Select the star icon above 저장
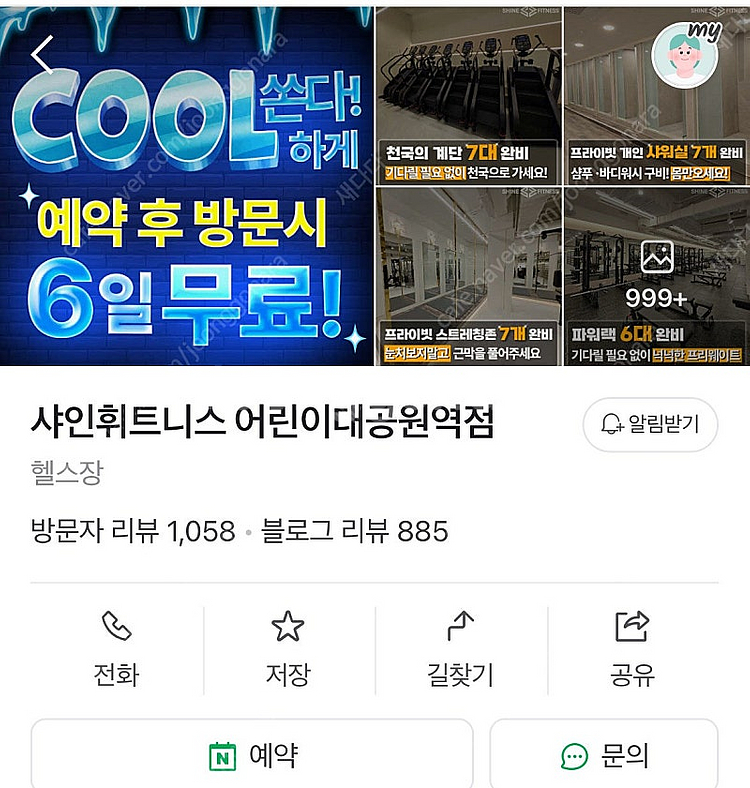 [x=289, y=628]
